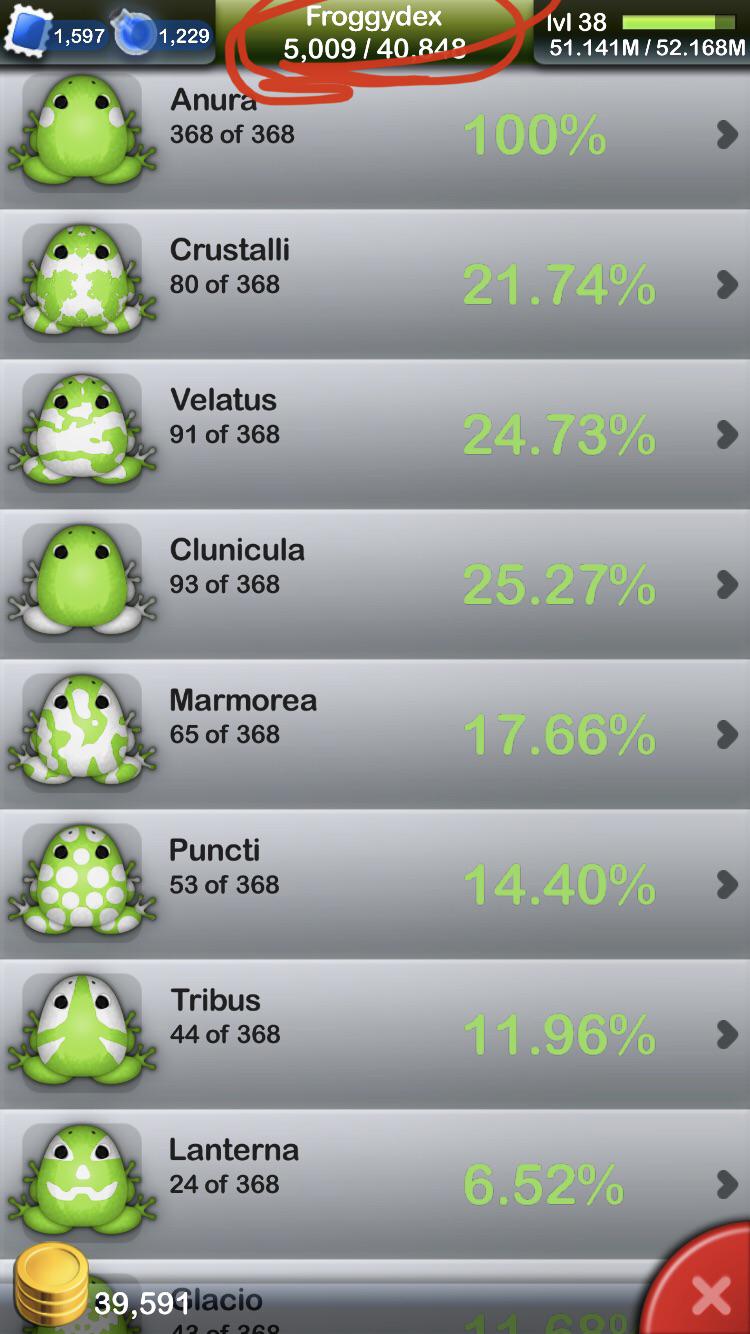
Task: Tap the Puncti spotted frog icon
Action: 80,883
